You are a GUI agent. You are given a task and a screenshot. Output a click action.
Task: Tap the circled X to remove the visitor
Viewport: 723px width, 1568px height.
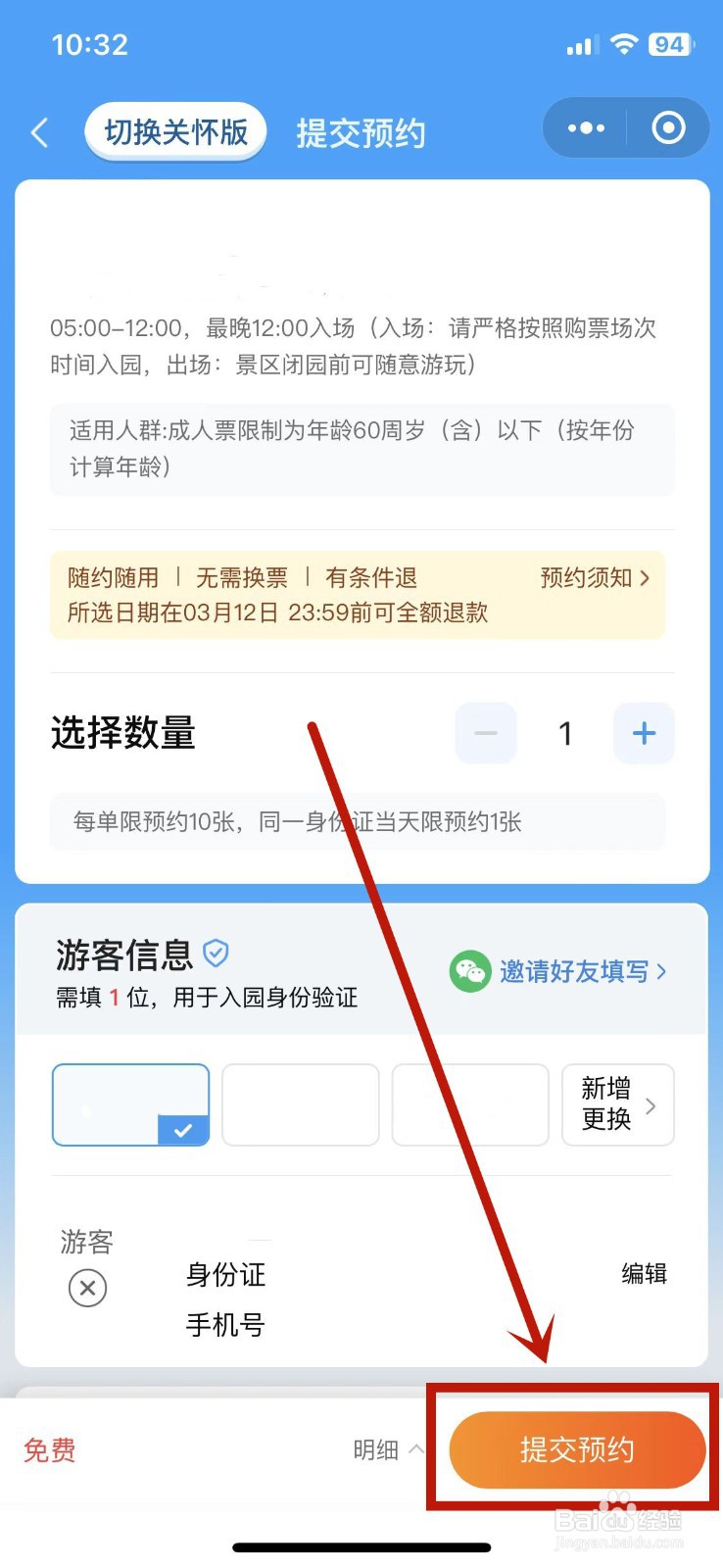coord(87,1289)
